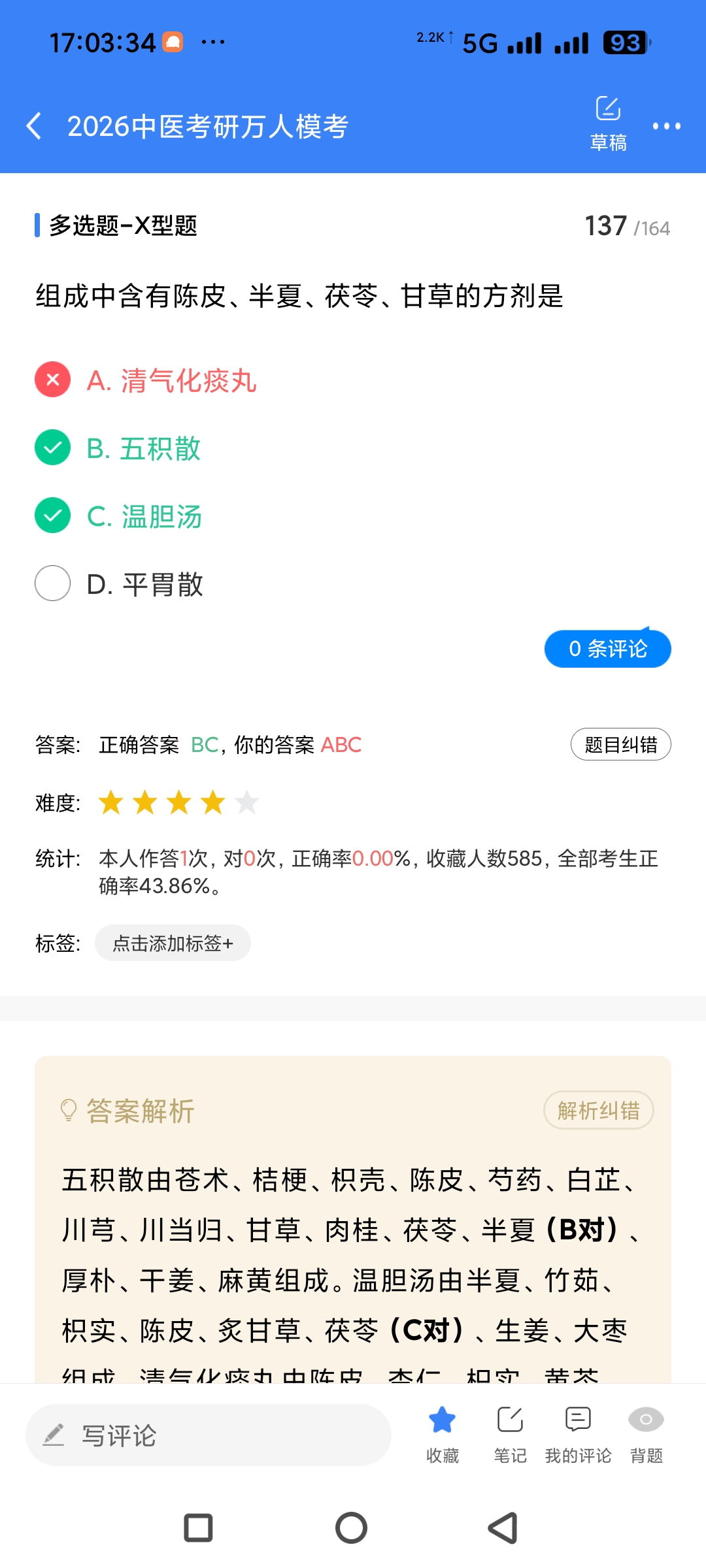Toggle 背题 memorize mode
The image size is (706, 1568).
pyautogui.click(x=646, y=1434)
